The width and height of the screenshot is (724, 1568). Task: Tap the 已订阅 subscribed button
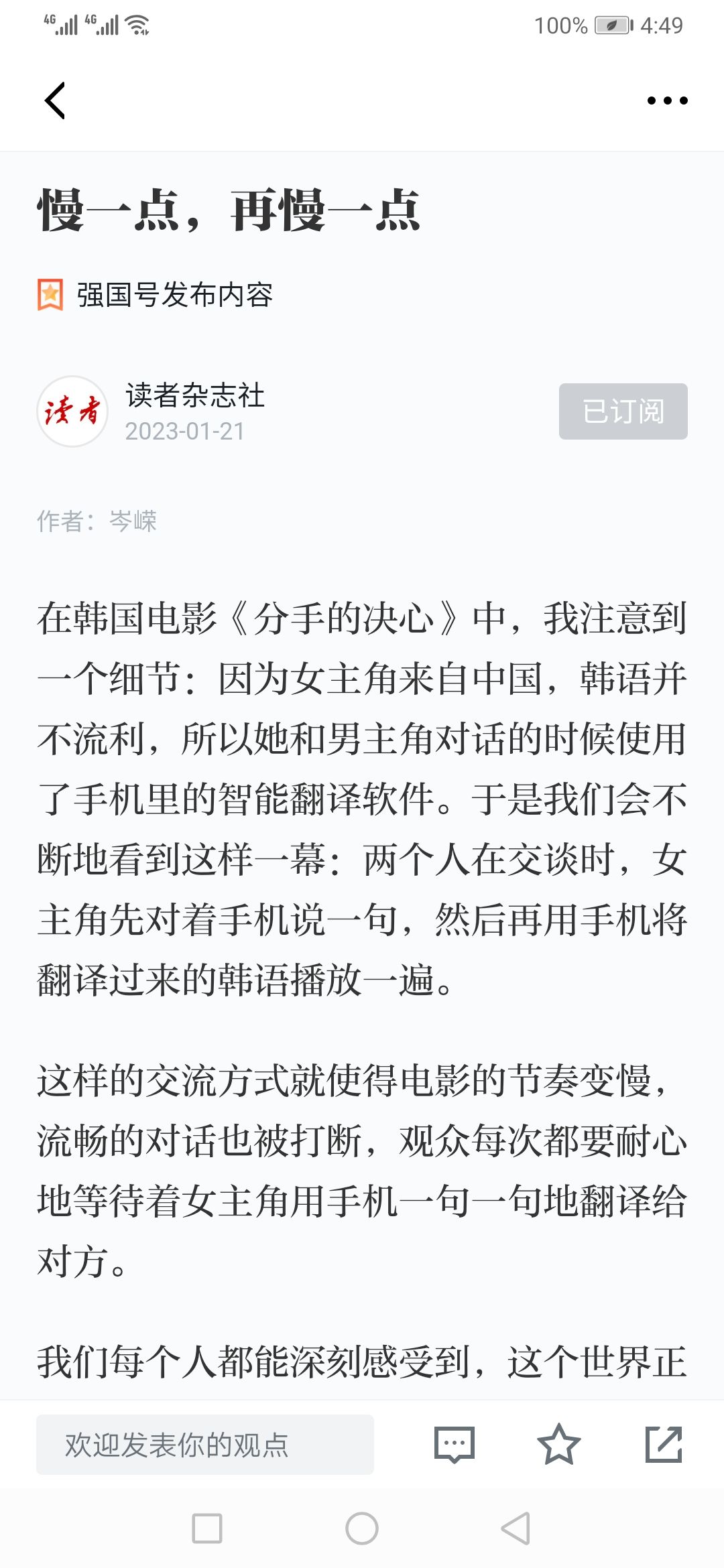point(623,411)
